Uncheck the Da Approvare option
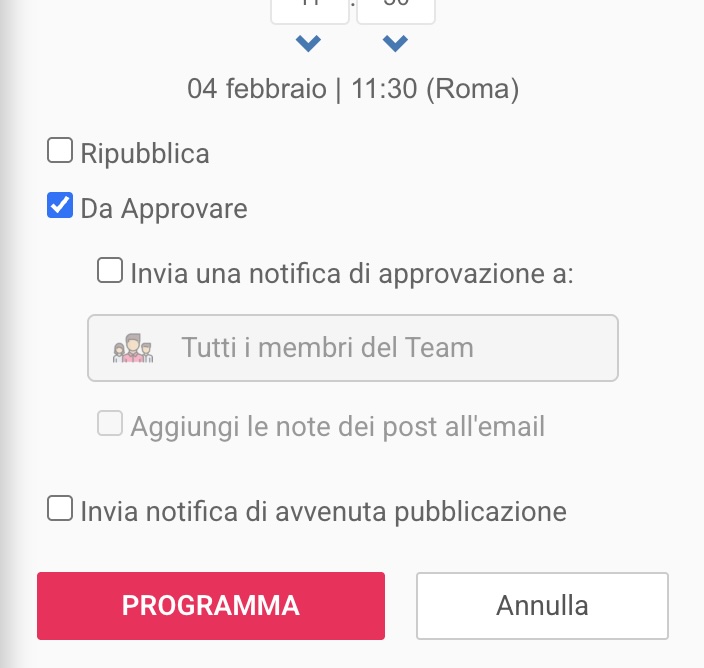Image resolution: width=704 pixels, height=668 pixels. pyautogui.click(x=61, y=207)
